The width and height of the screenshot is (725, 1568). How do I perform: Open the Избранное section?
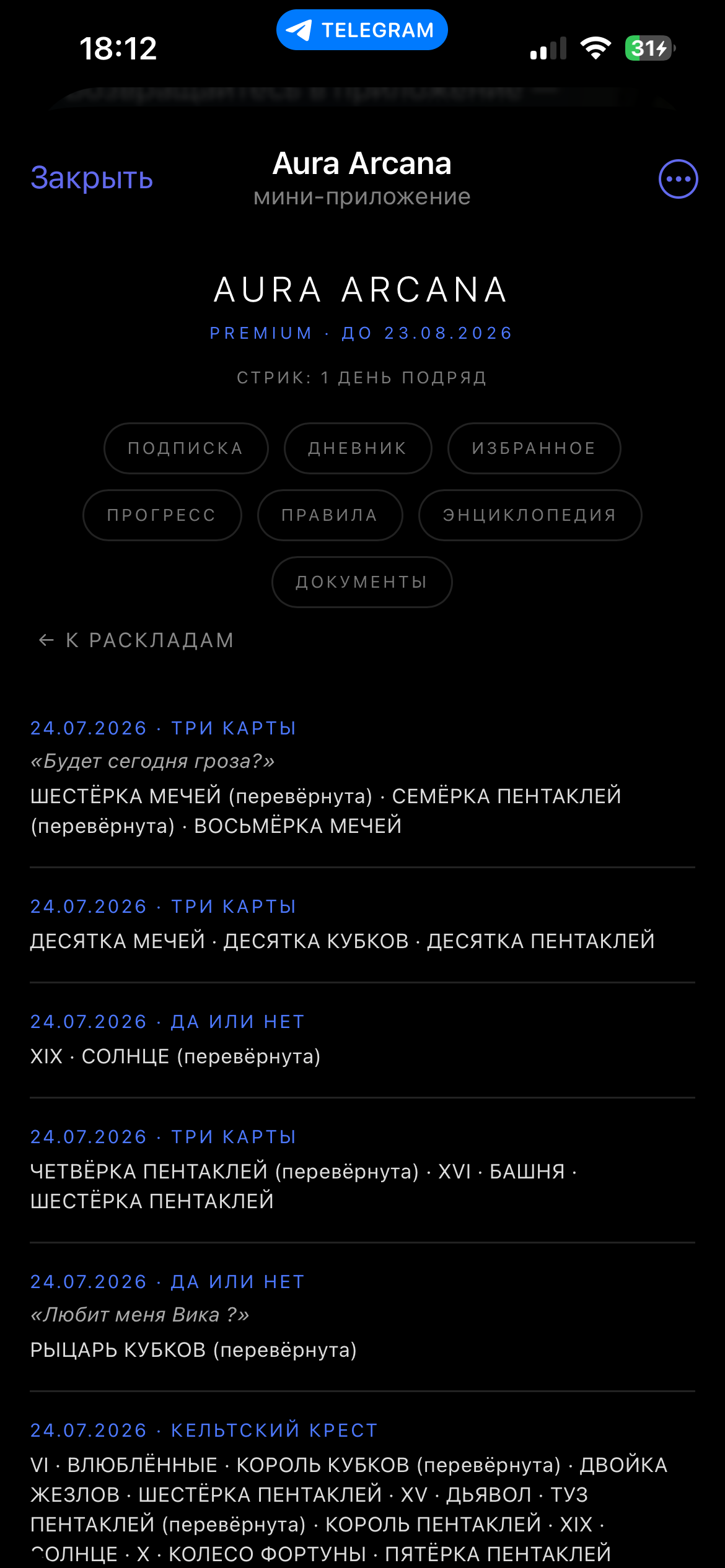point(534,448)
